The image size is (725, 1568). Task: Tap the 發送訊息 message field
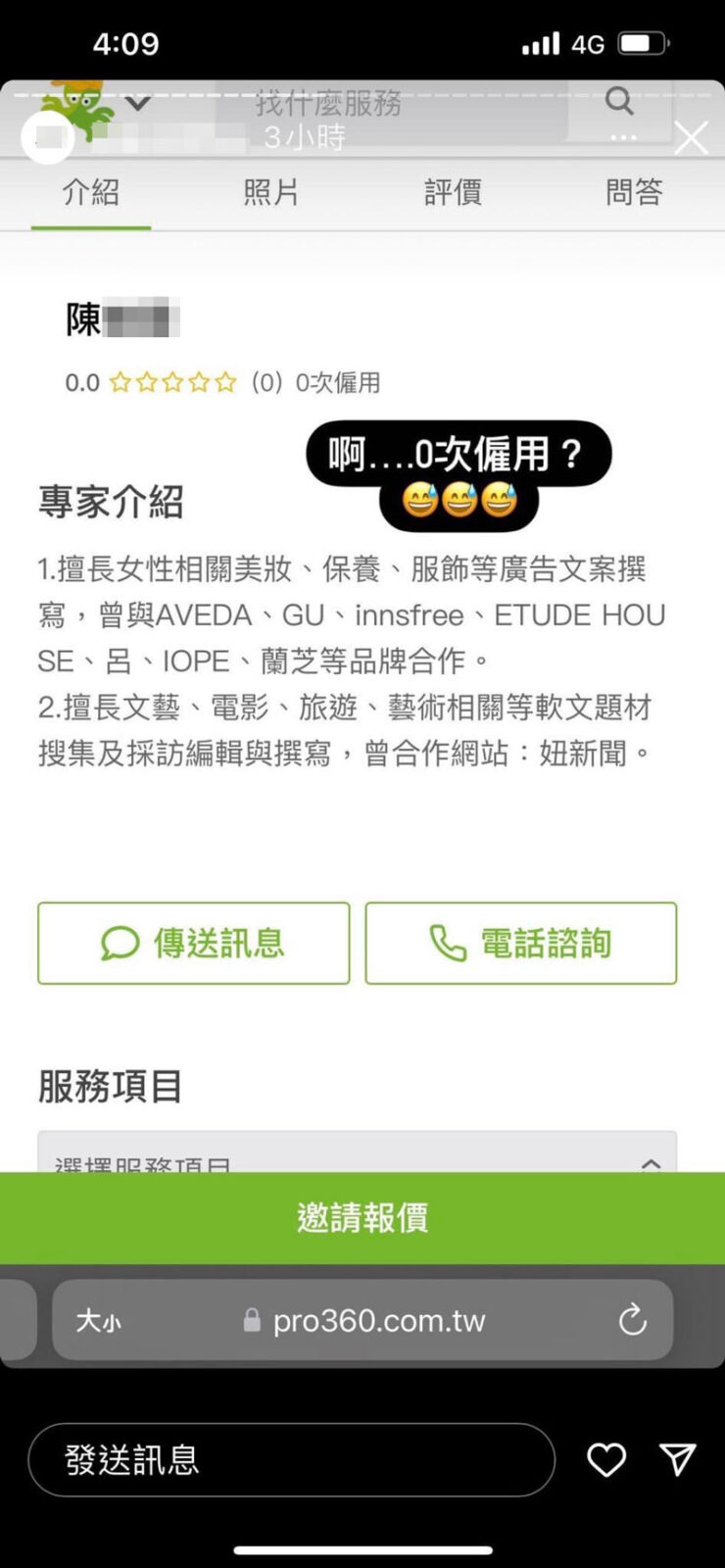291,1460
